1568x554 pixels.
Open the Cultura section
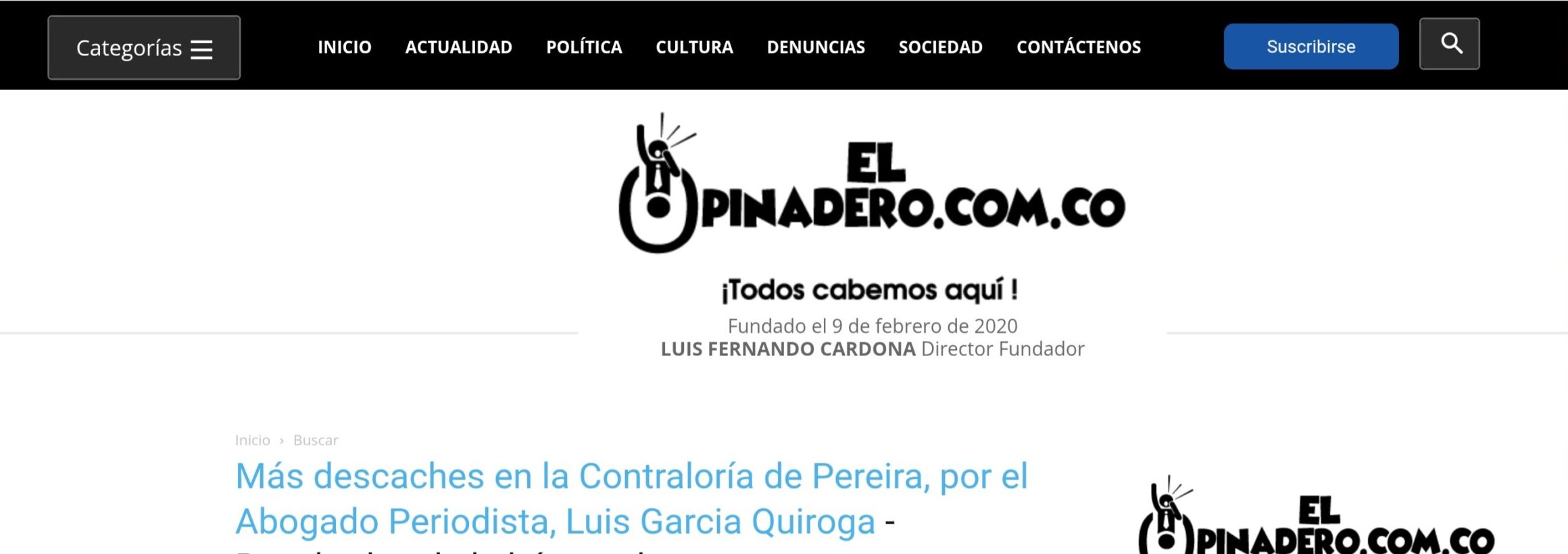point(694,47)
